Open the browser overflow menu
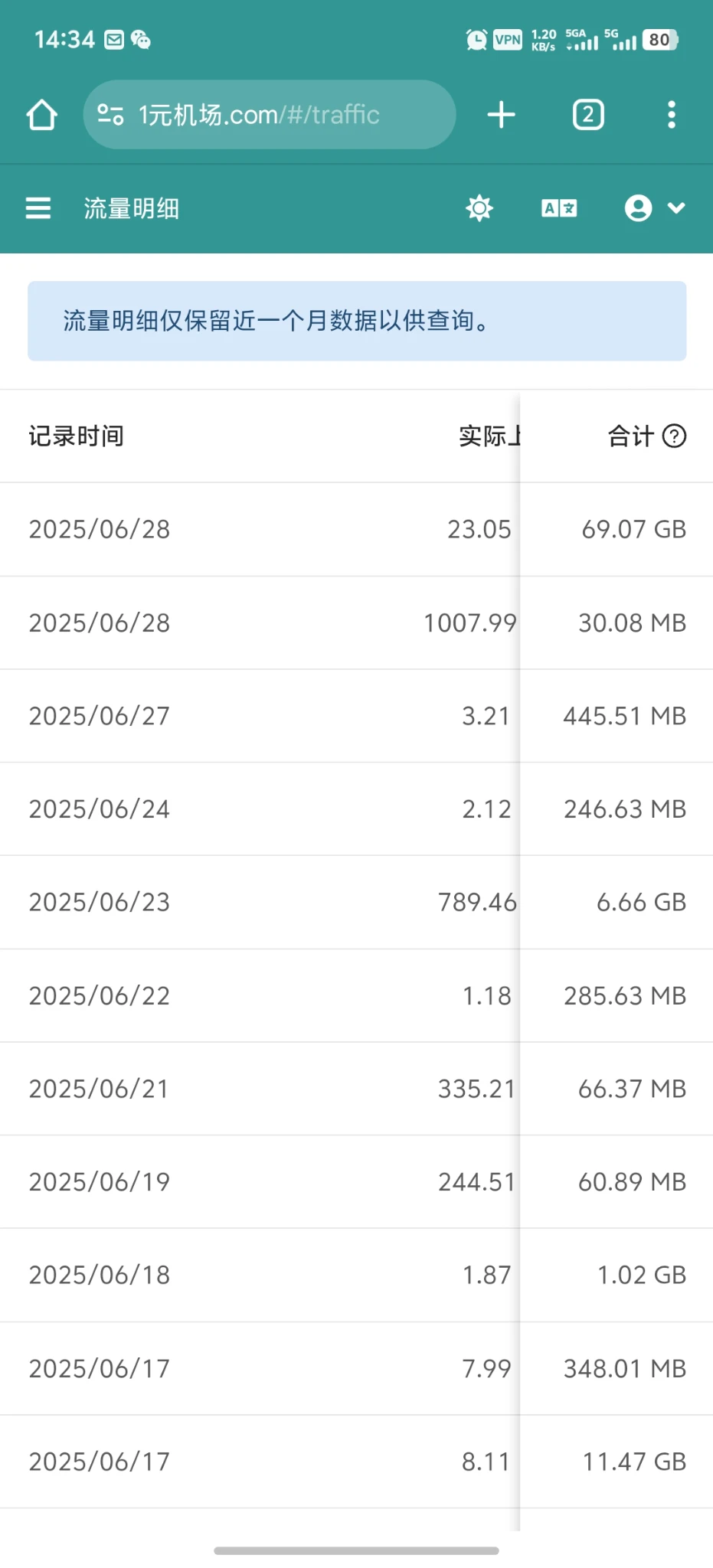The height and width of the screenshot is (1568, 713). point(671,115)
